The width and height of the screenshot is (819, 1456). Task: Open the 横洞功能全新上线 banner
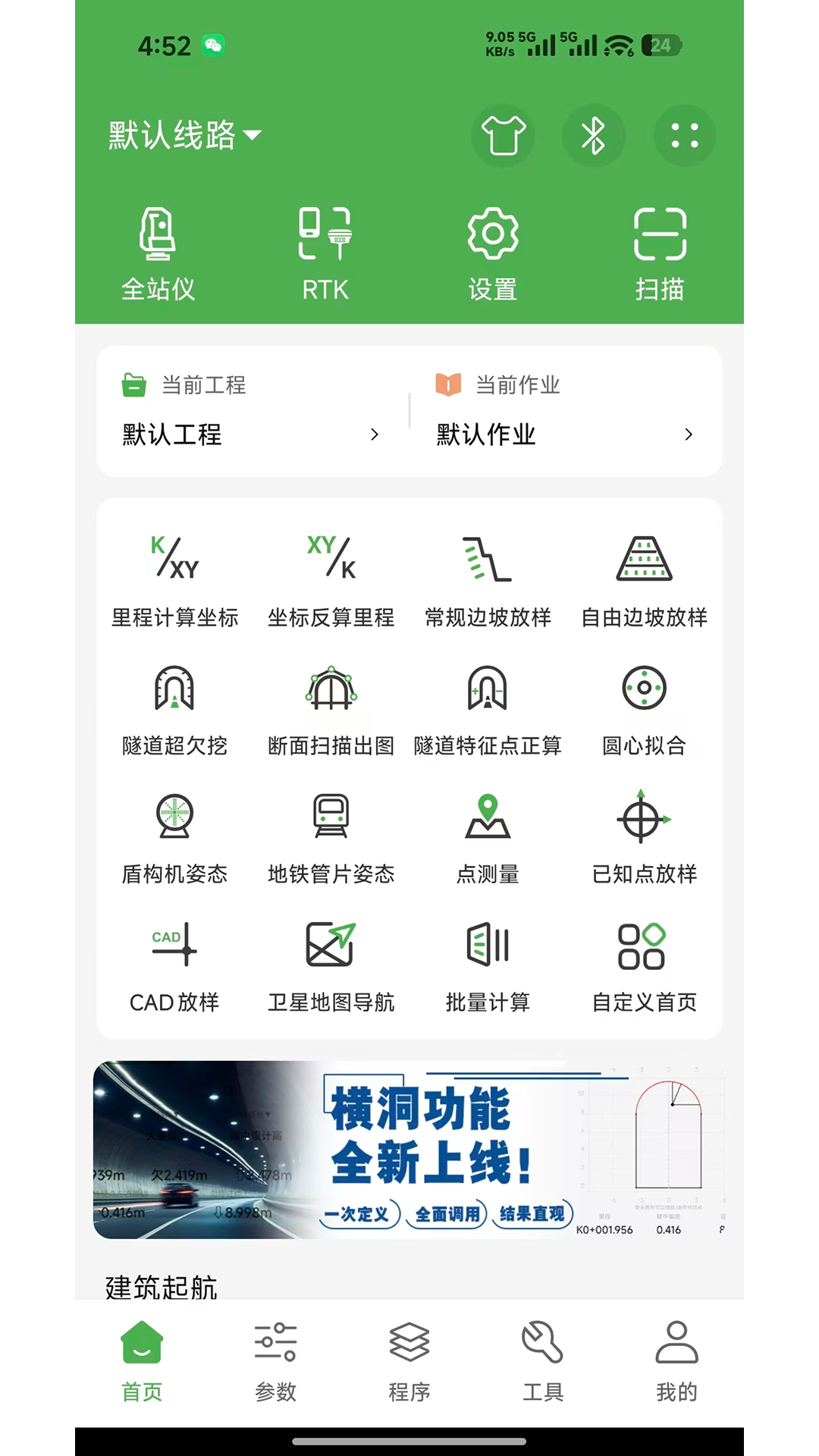pos(409,1149)
